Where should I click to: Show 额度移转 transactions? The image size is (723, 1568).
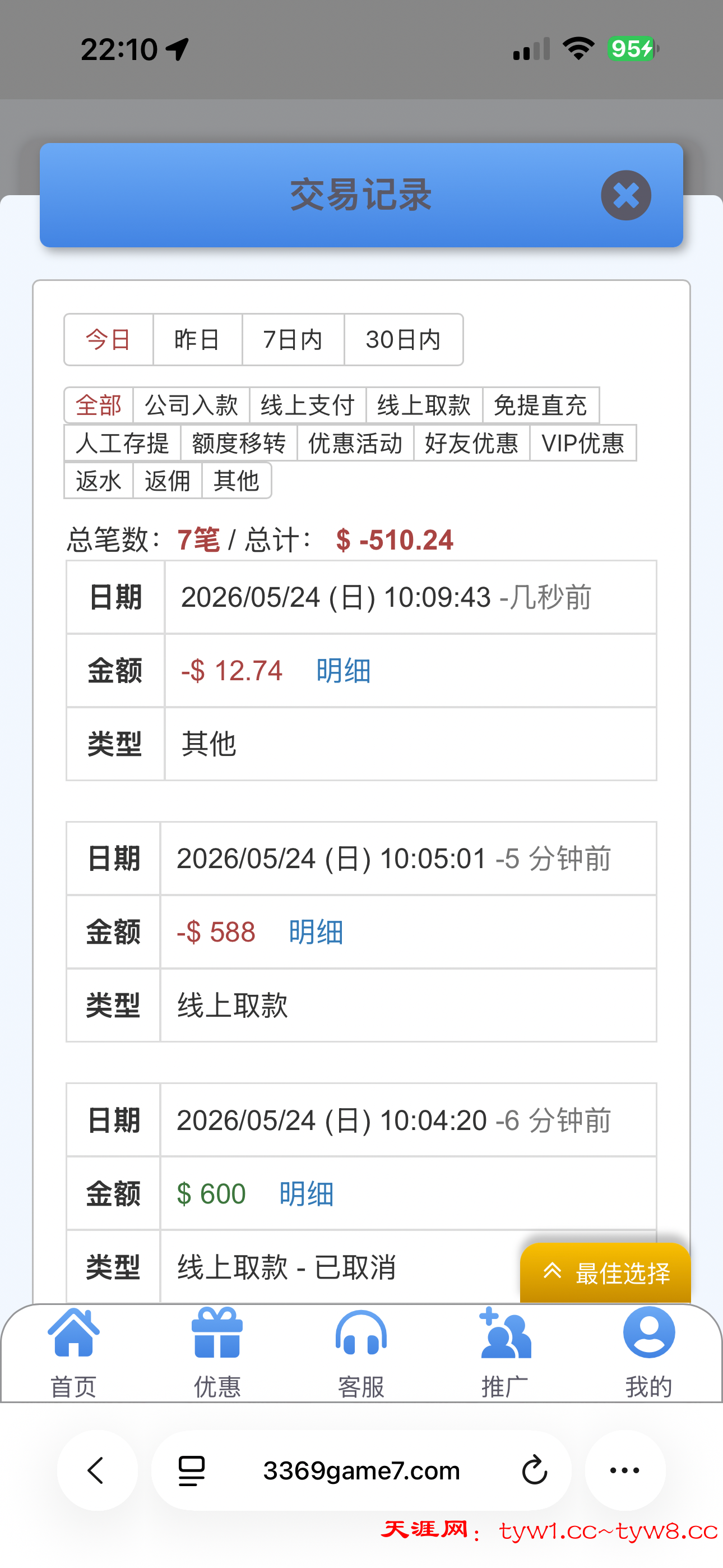pyautogui.click(x=239, y=442)
